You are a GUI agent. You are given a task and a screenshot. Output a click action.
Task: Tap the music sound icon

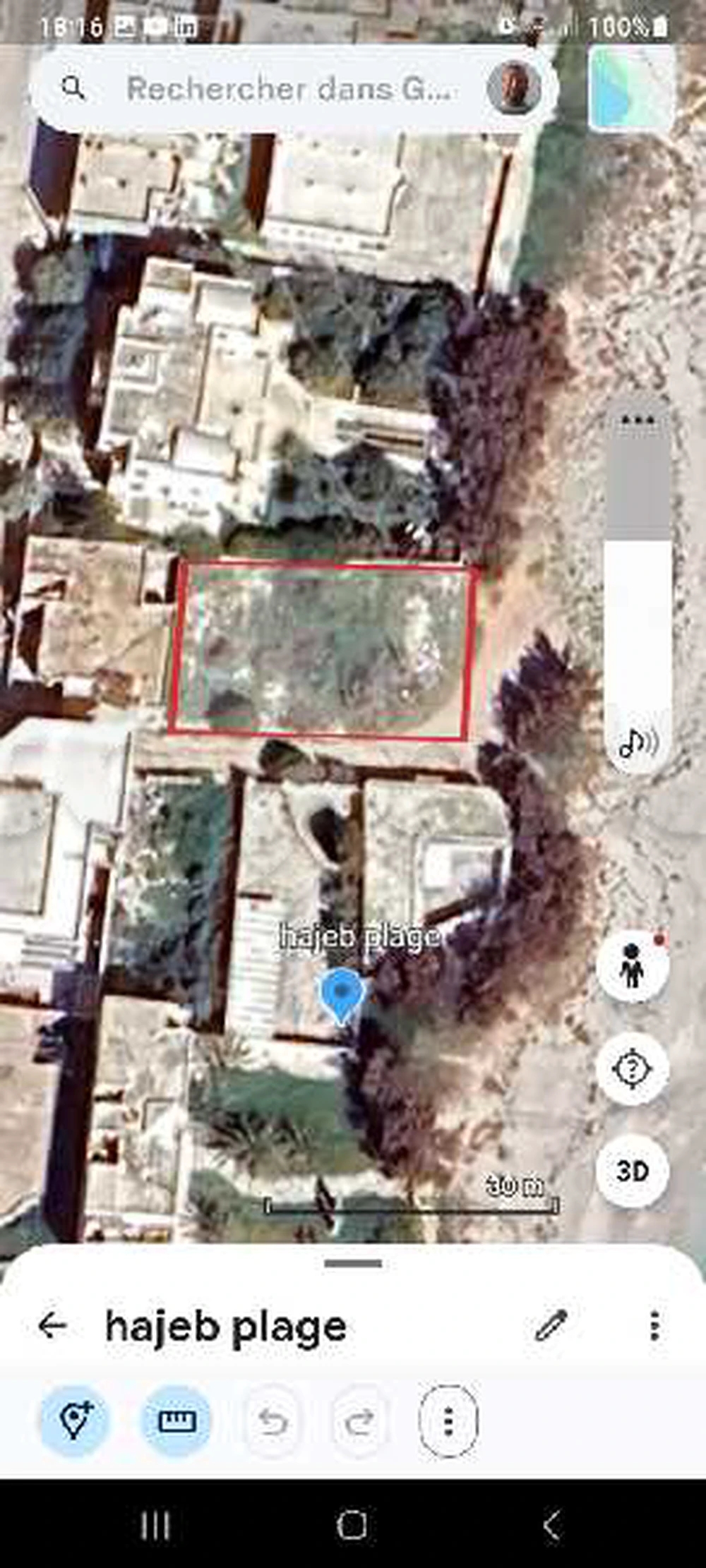pos(638,742)
